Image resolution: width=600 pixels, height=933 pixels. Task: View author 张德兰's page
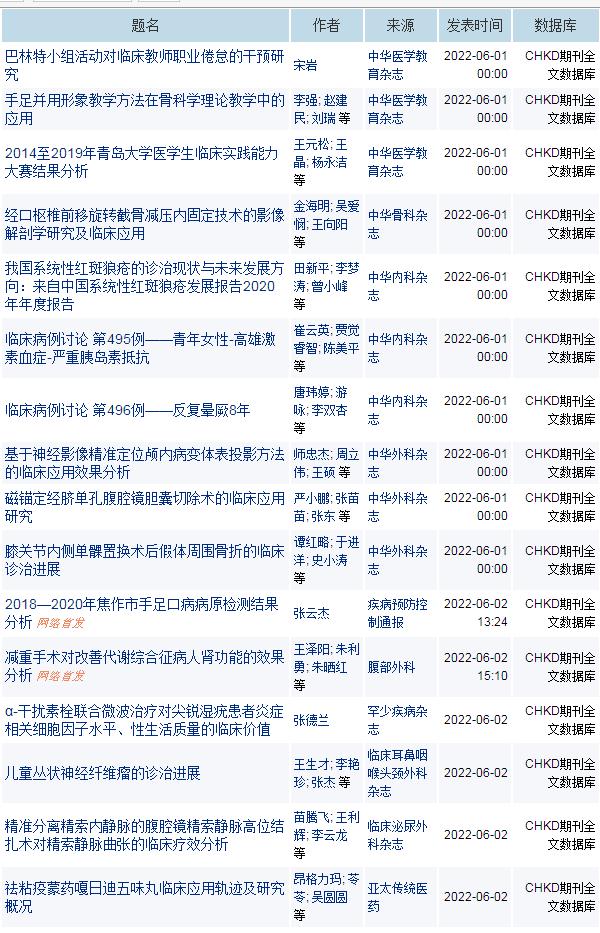[x=311, y=720]
